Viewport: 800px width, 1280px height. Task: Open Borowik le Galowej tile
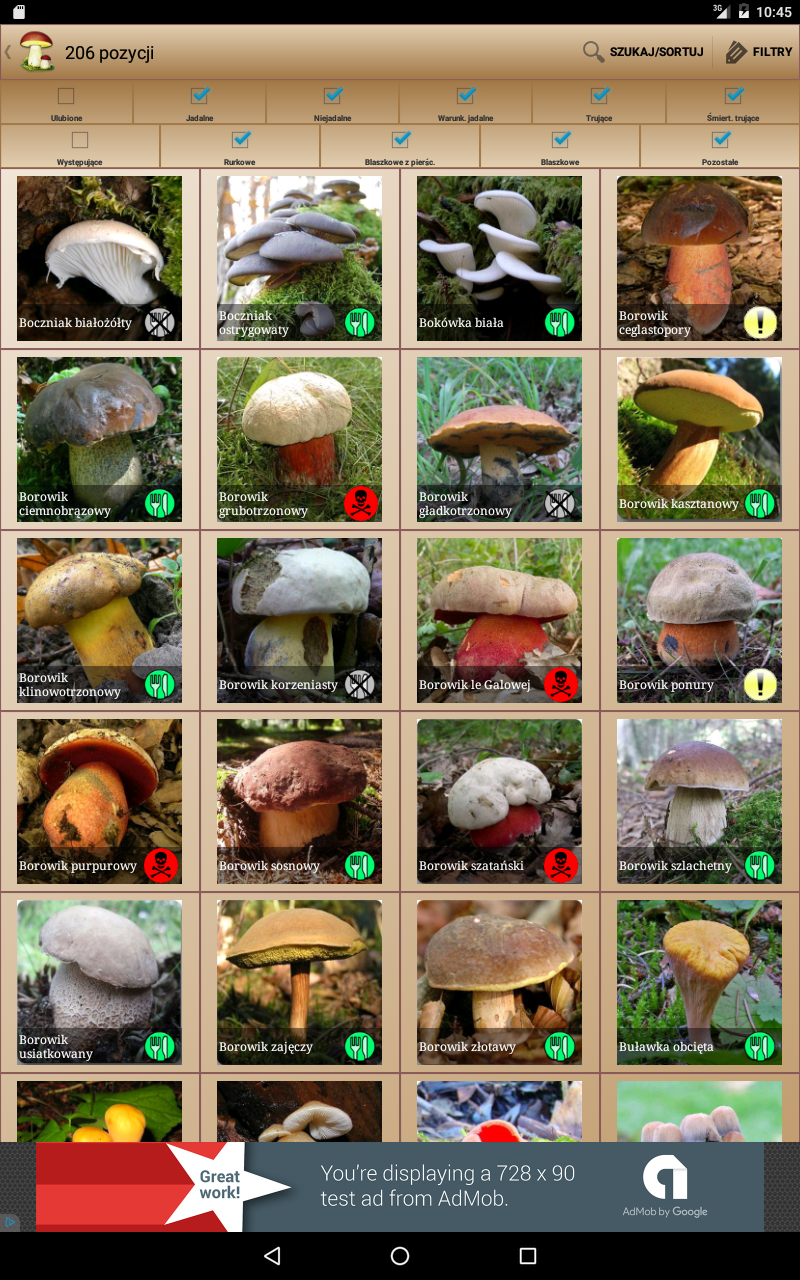(500, 620)
